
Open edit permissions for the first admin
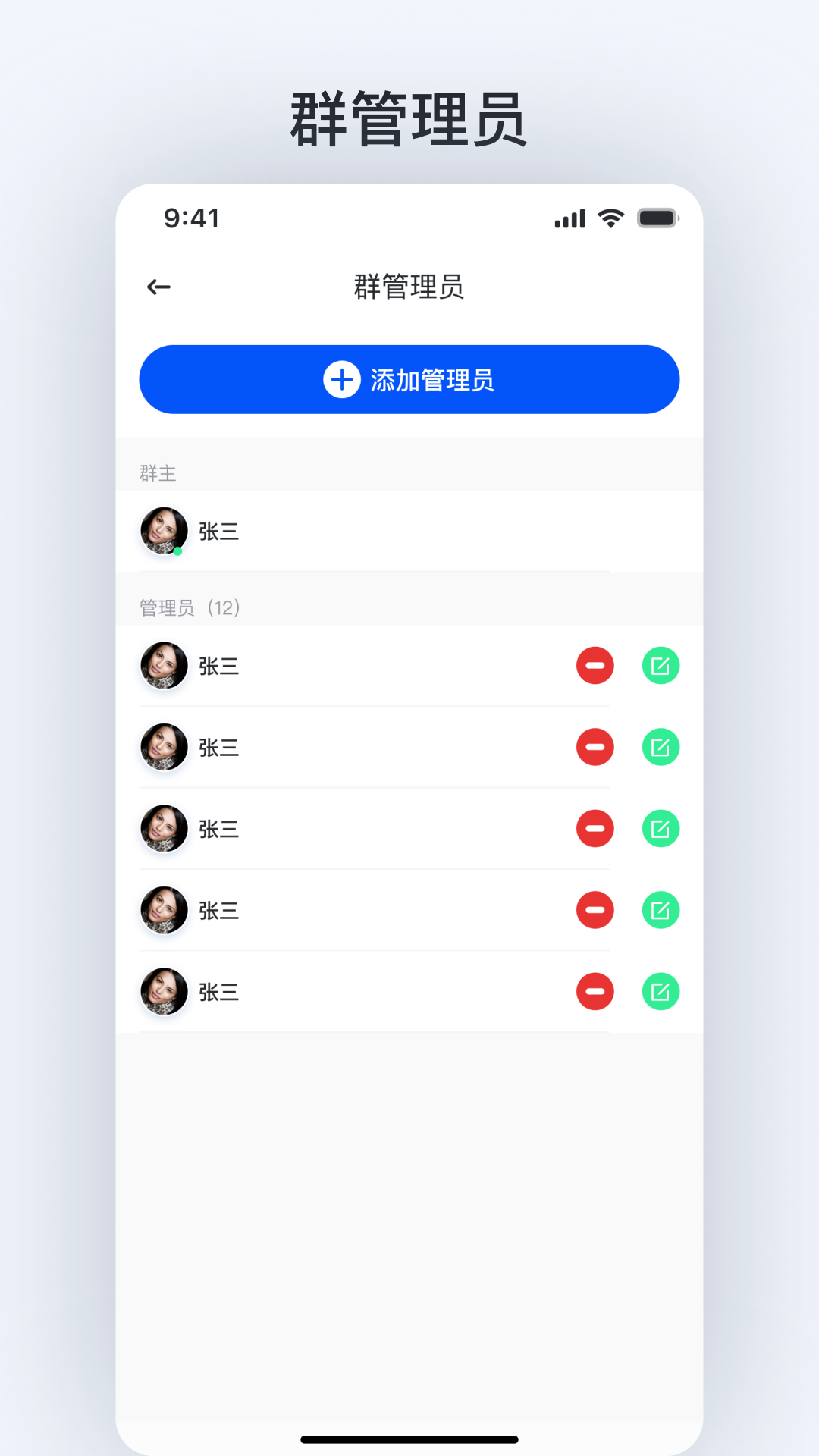(x=659, y=665)
